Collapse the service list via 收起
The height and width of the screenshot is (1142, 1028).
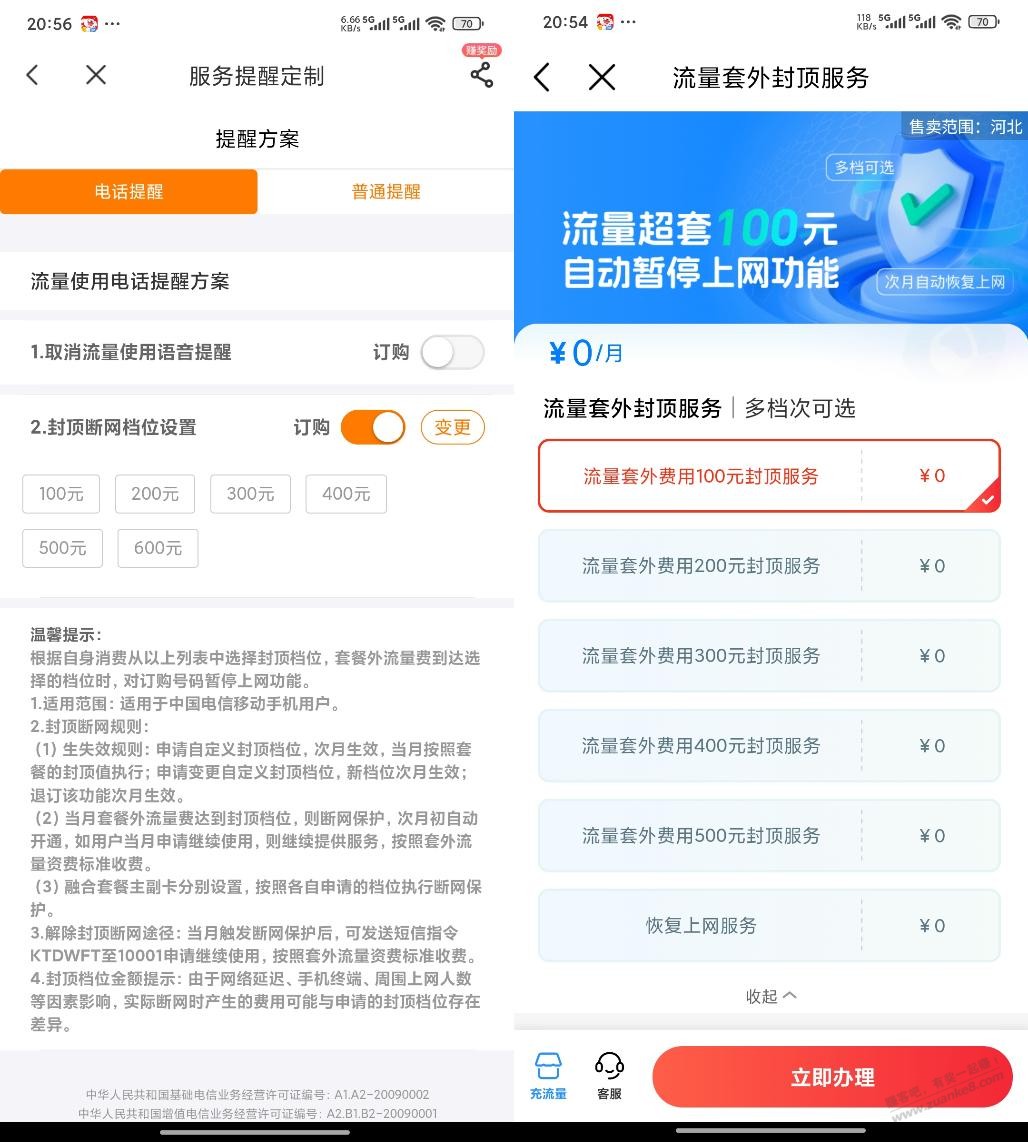click(x=769, y=996)
